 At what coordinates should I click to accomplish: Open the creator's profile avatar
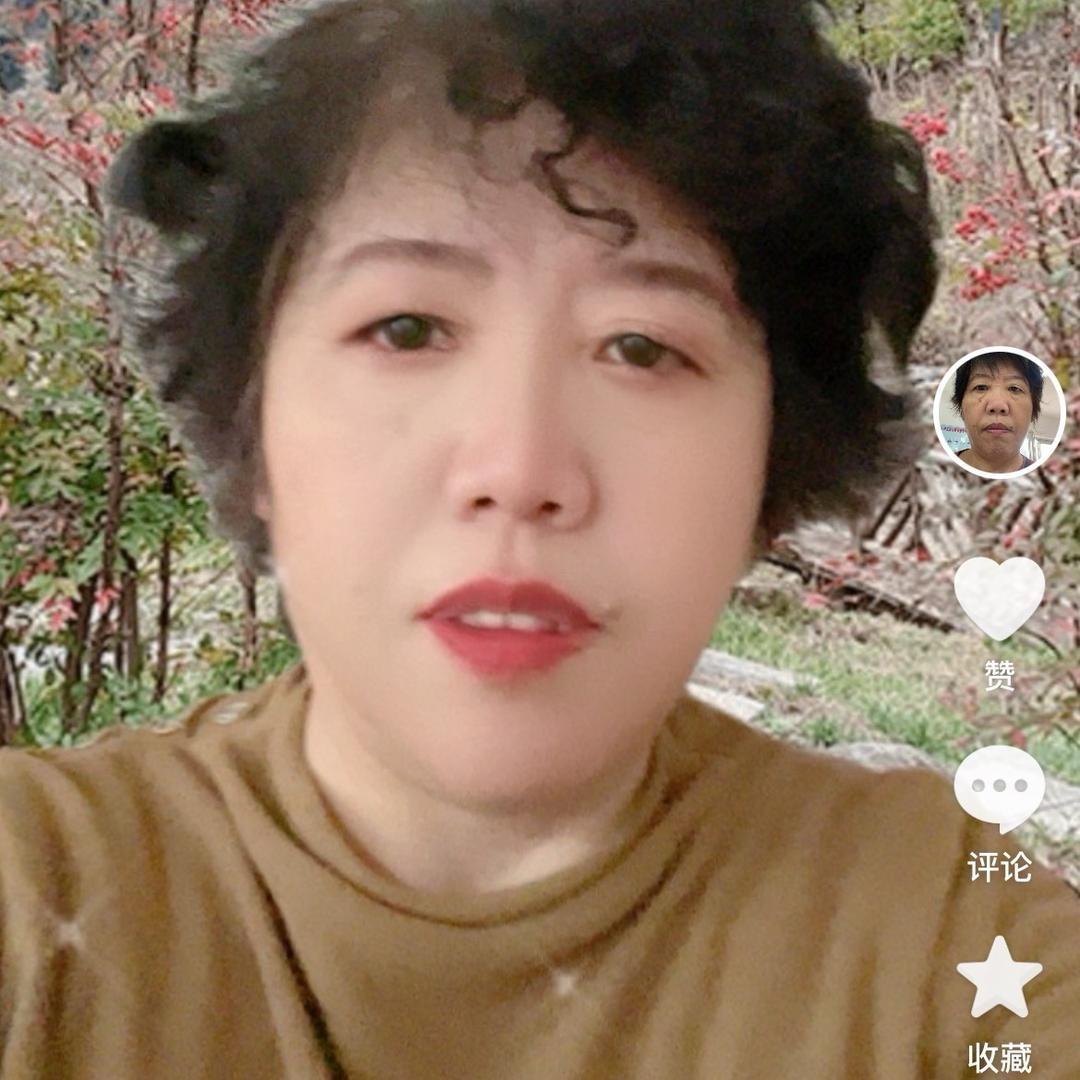(999, 412)
